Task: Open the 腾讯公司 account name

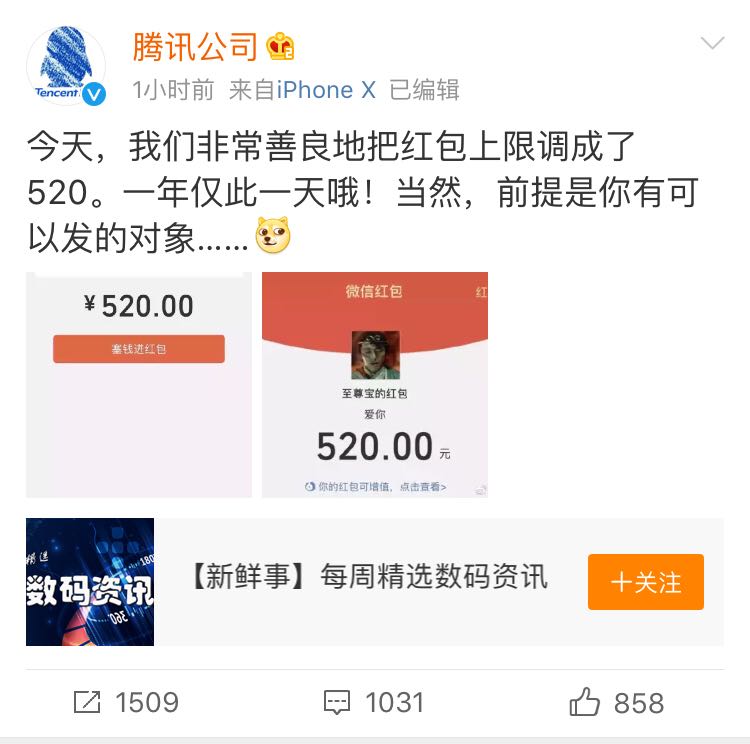Action: (x=195, y=46)
